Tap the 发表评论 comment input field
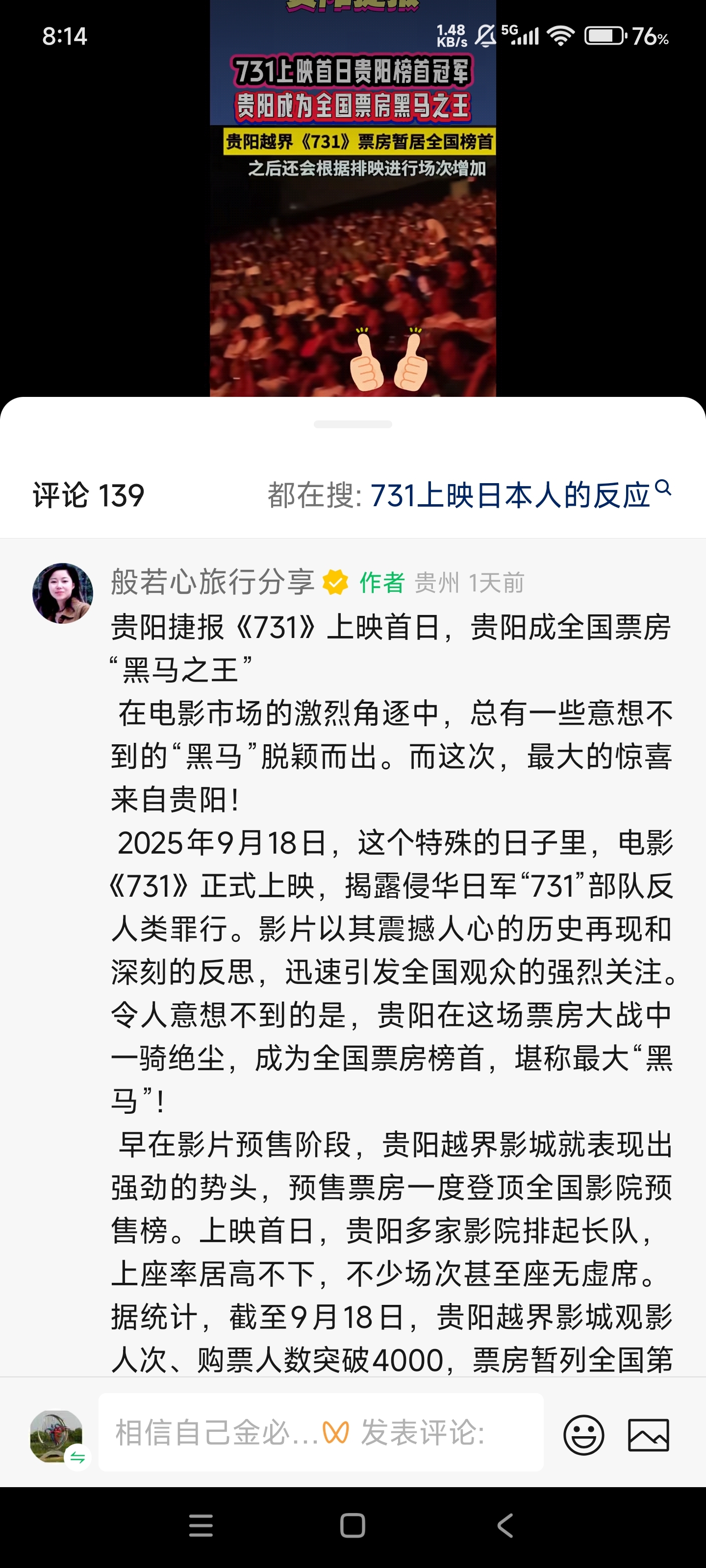This screenshot has width=706, height=1568. click(x=321, y=1432)
